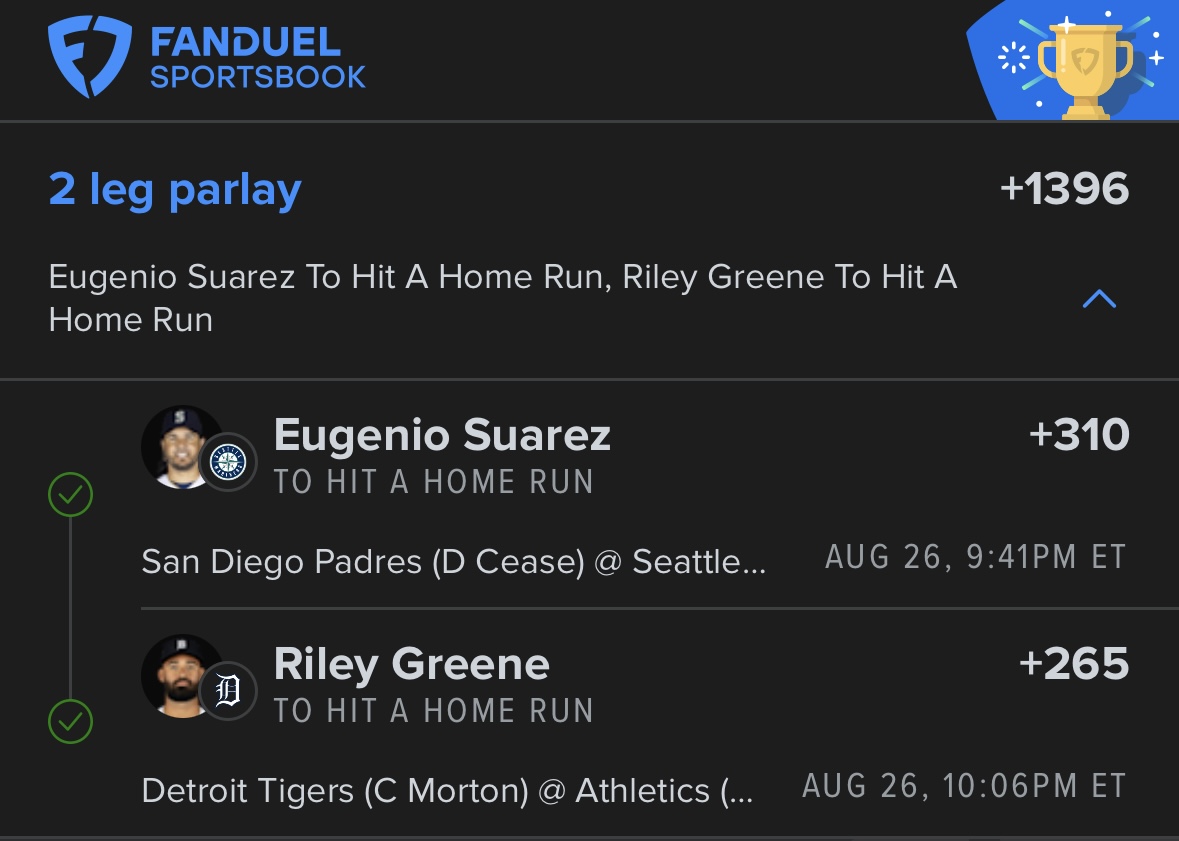
Task: Open the Eugenio Suarez home run leg
Action: point(441,436)
